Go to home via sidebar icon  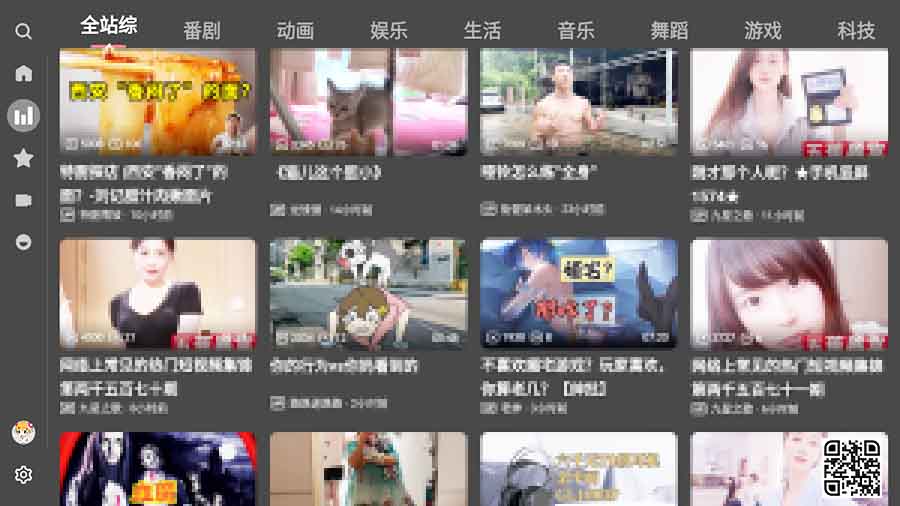pos(23,73)
